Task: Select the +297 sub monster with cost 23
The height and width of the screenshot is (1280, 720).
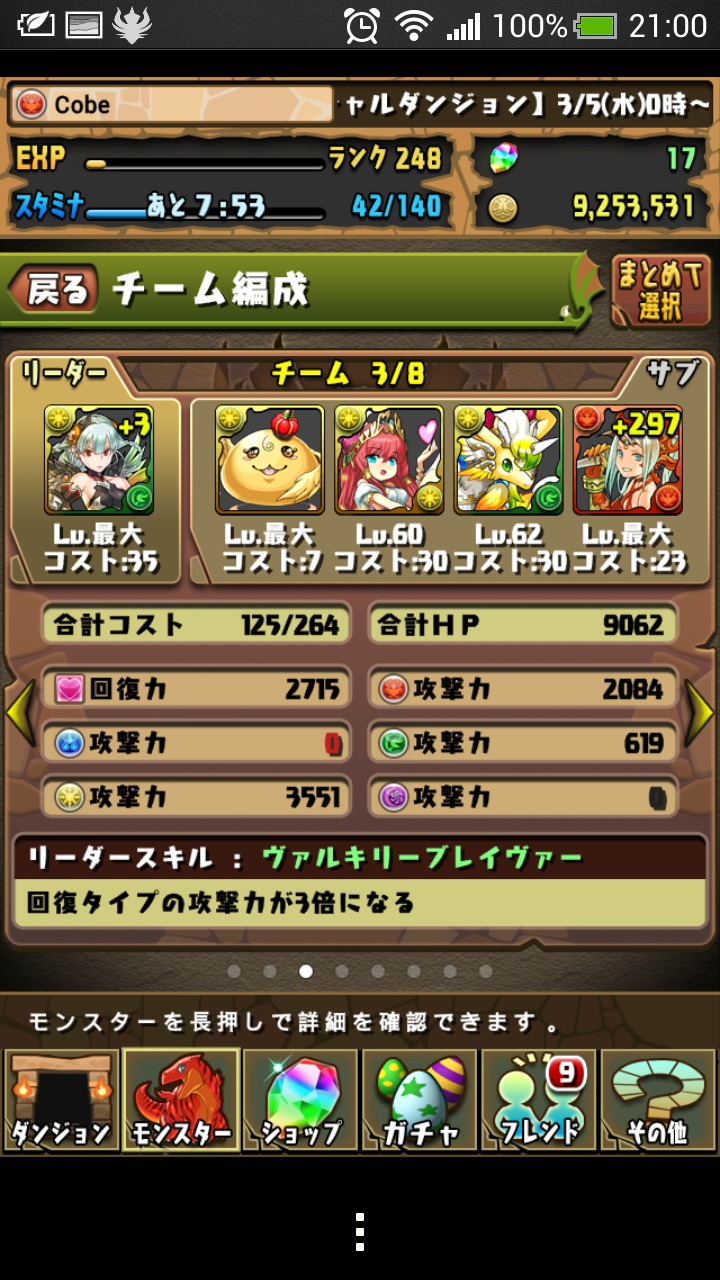Action: tap(627, 459)
